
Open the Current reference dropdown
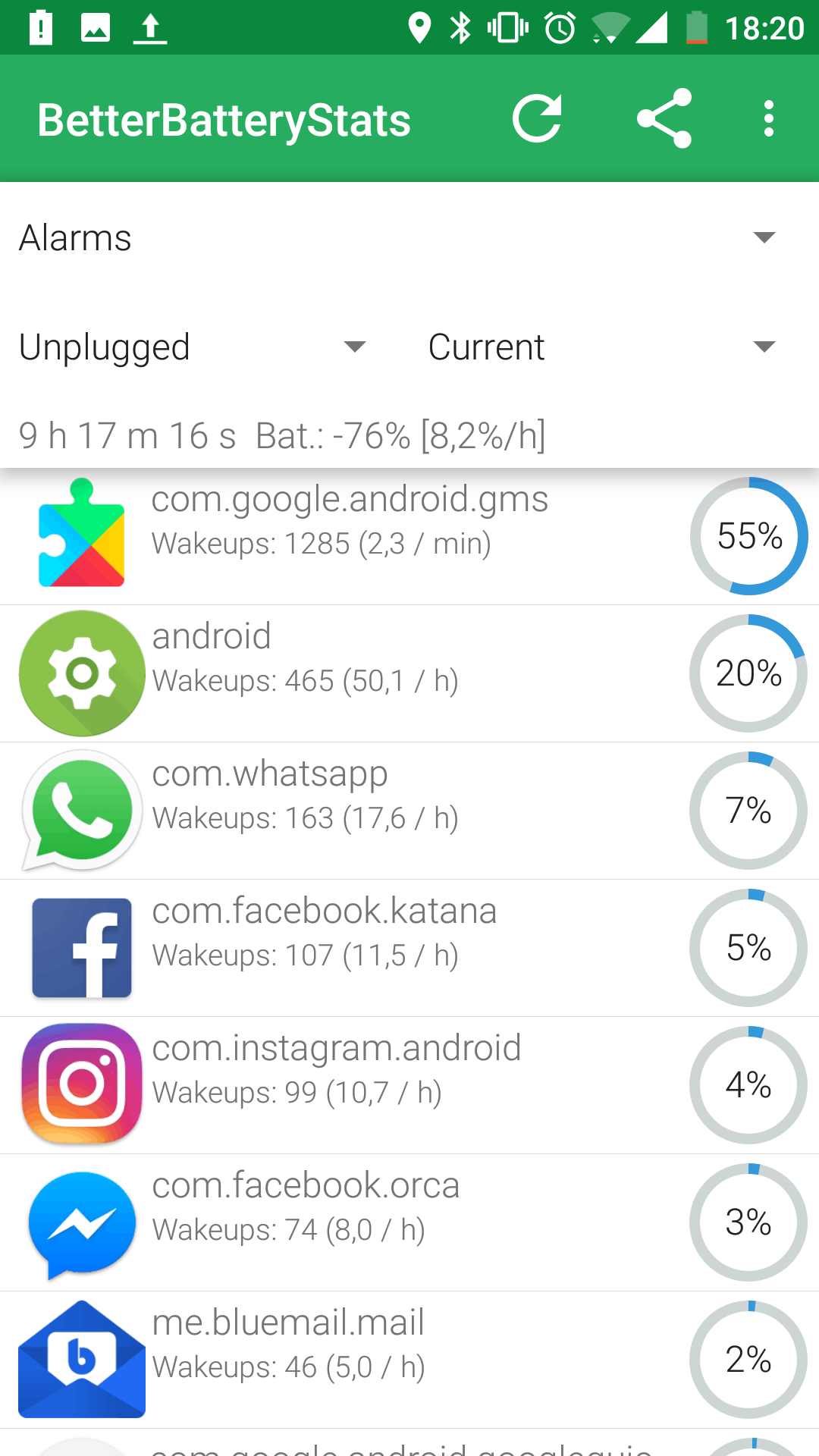[x=602, y=347]
